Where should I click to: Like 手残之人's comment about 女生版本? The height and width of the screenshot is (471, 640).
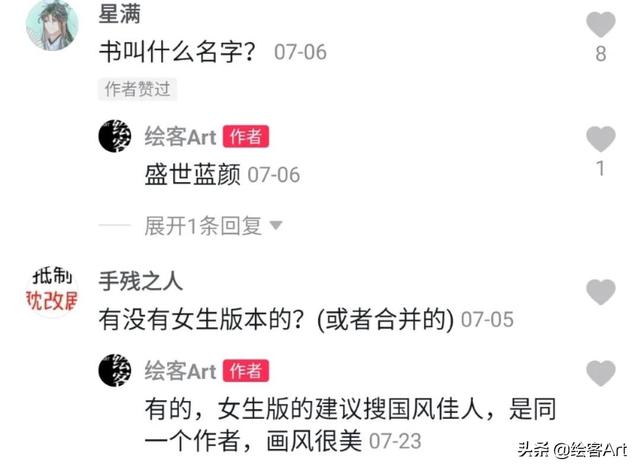coord(600,292)
